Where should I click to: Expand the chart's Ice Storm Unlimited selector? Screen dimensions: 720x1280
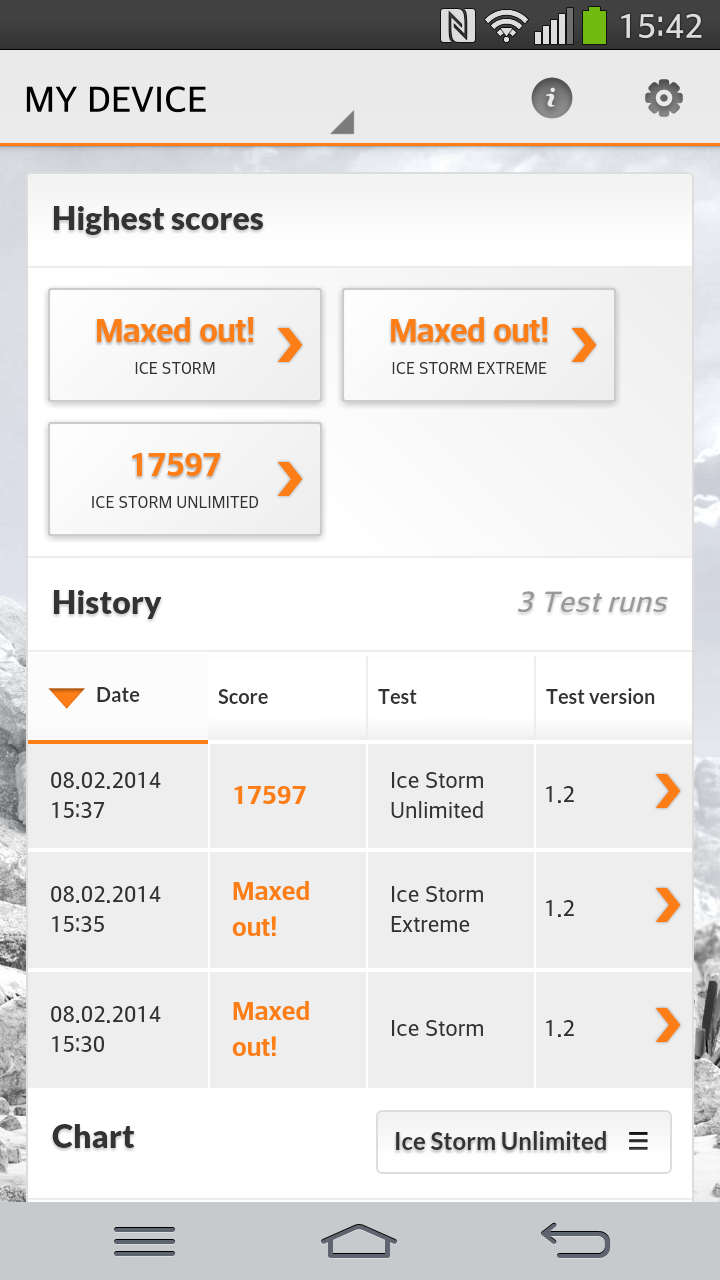click(x=524, y=1141)
